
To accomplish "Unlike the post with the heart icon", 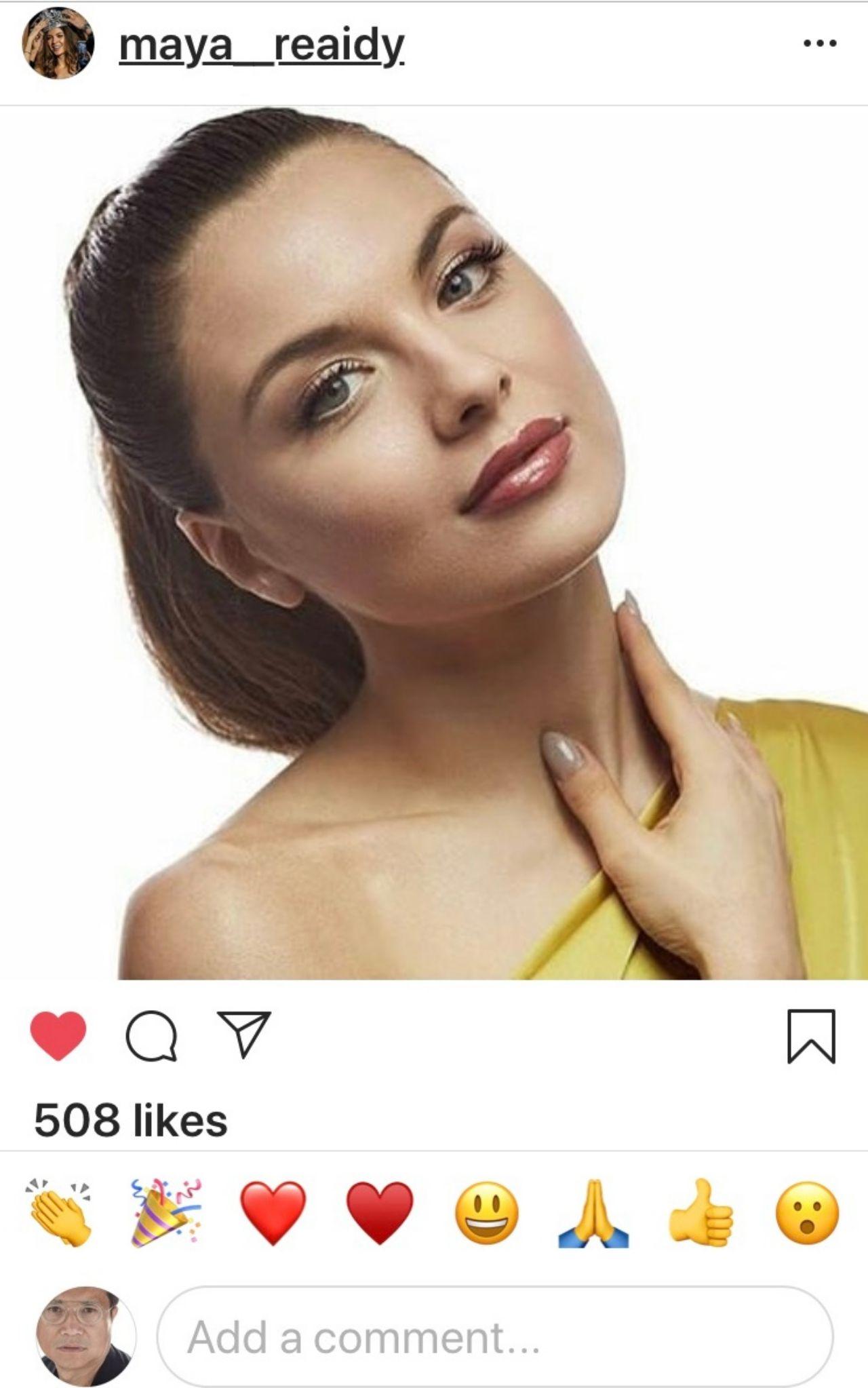I will (58, 1035).
